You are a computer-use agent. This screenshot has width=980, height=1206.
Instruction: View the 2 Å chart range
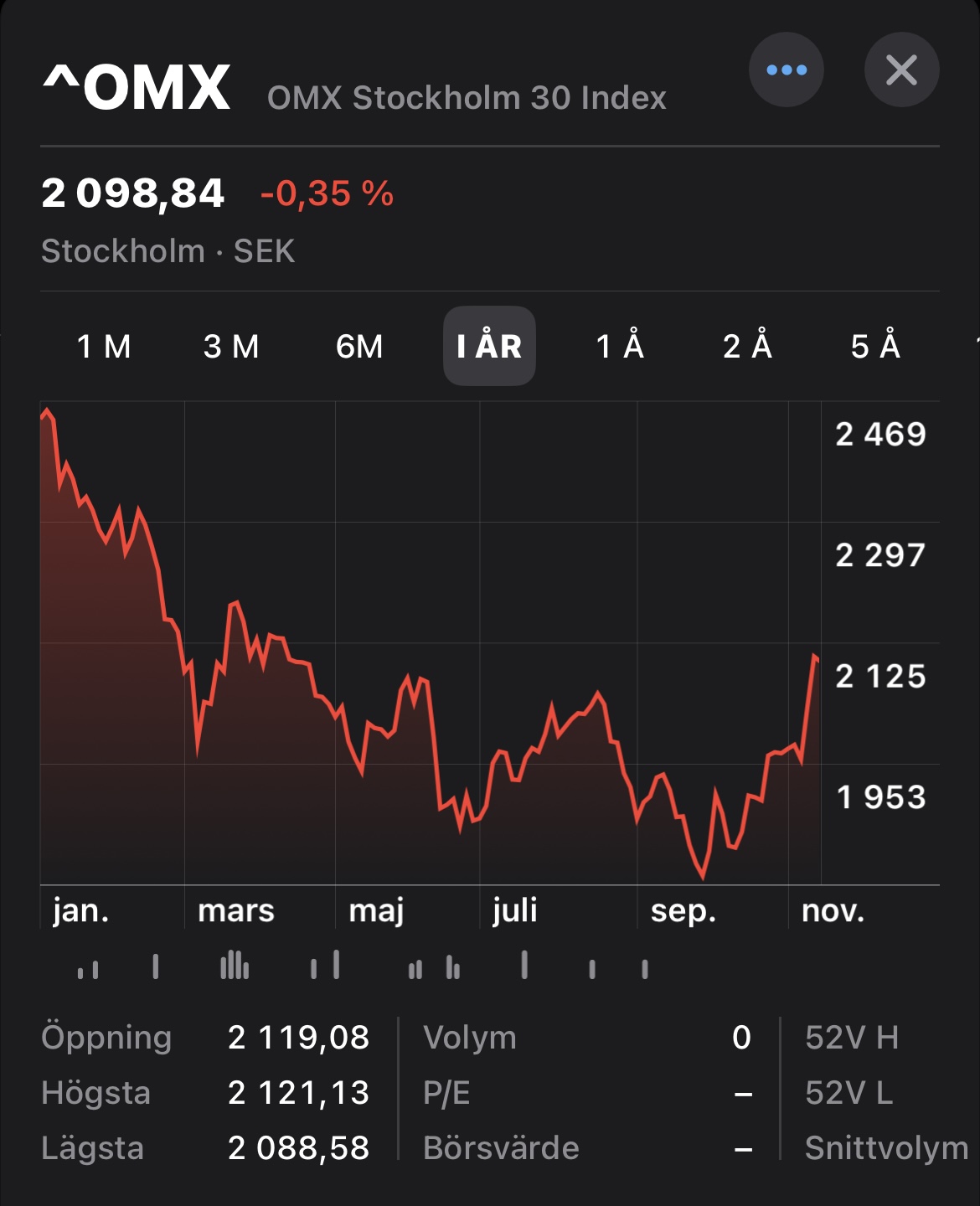click(747, 346)
